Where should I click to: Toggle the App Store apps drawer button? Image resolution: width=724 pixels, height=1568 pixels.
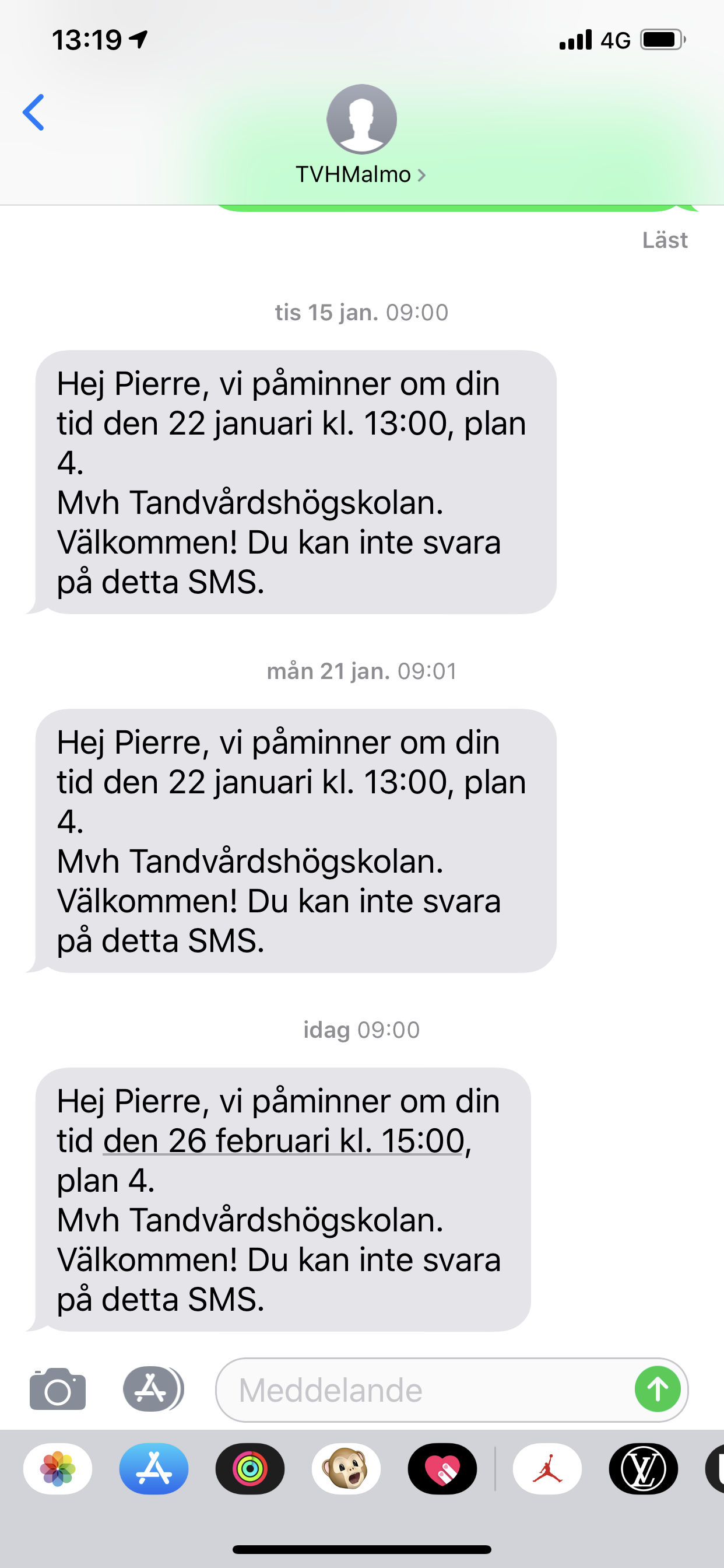click(153, 1389)
